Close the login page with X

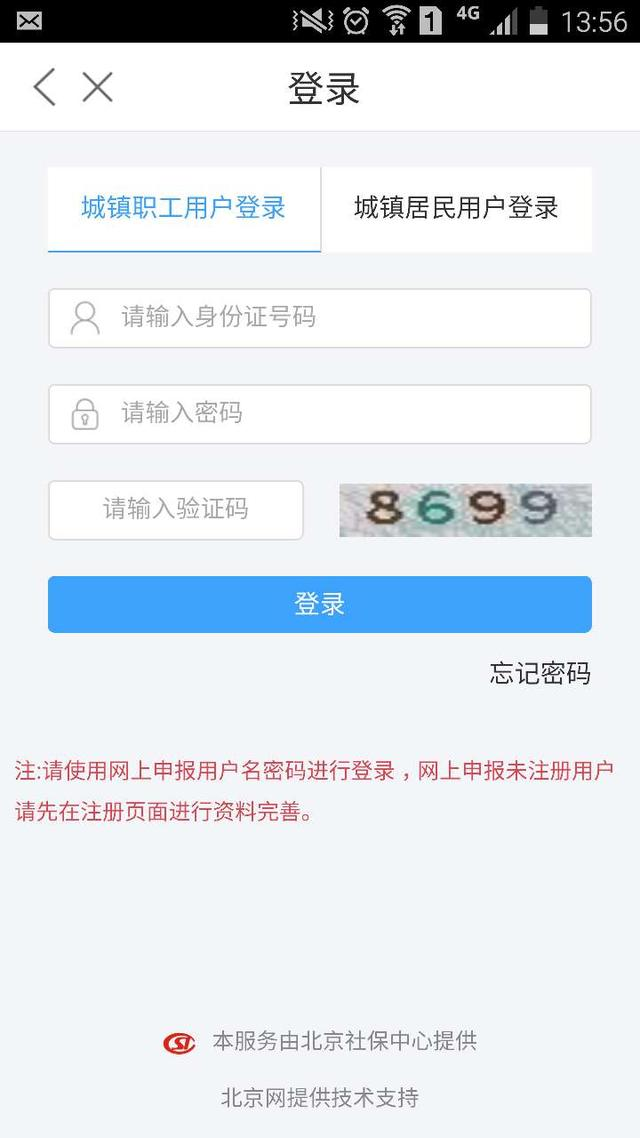[x=97, y=88]
